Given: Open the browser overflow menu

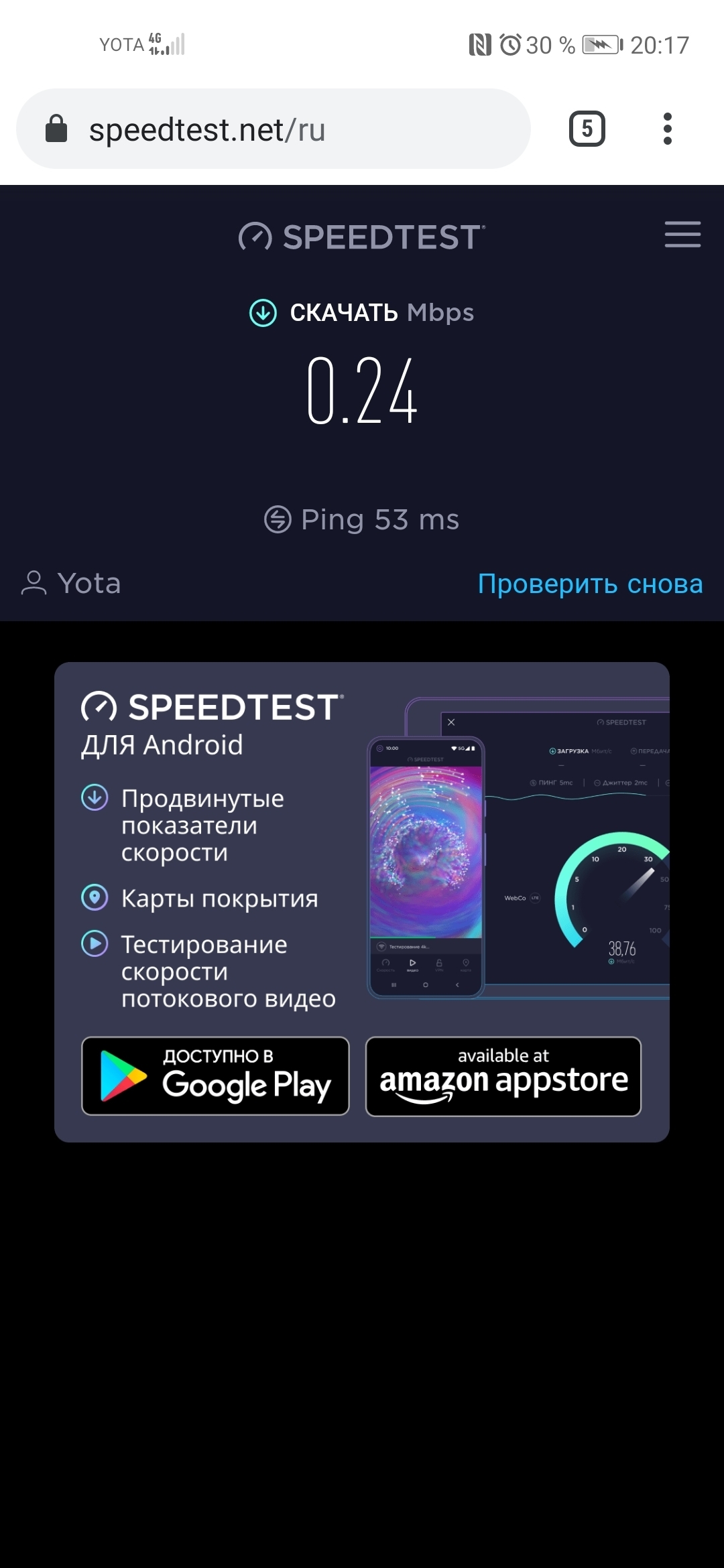Looking at the screenshot, I should tap(667, 129).
